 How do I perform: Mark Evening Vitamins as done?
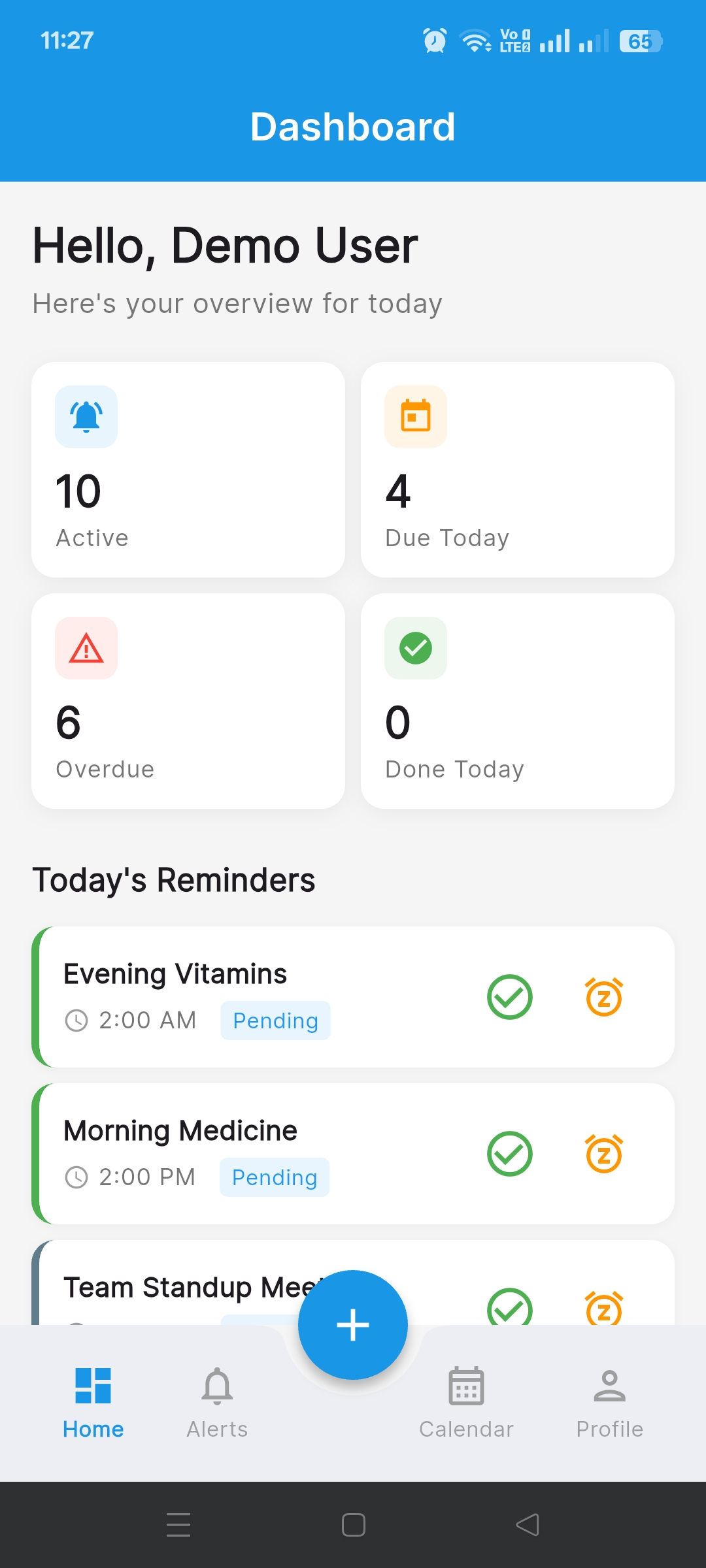(x=510, y=996)
